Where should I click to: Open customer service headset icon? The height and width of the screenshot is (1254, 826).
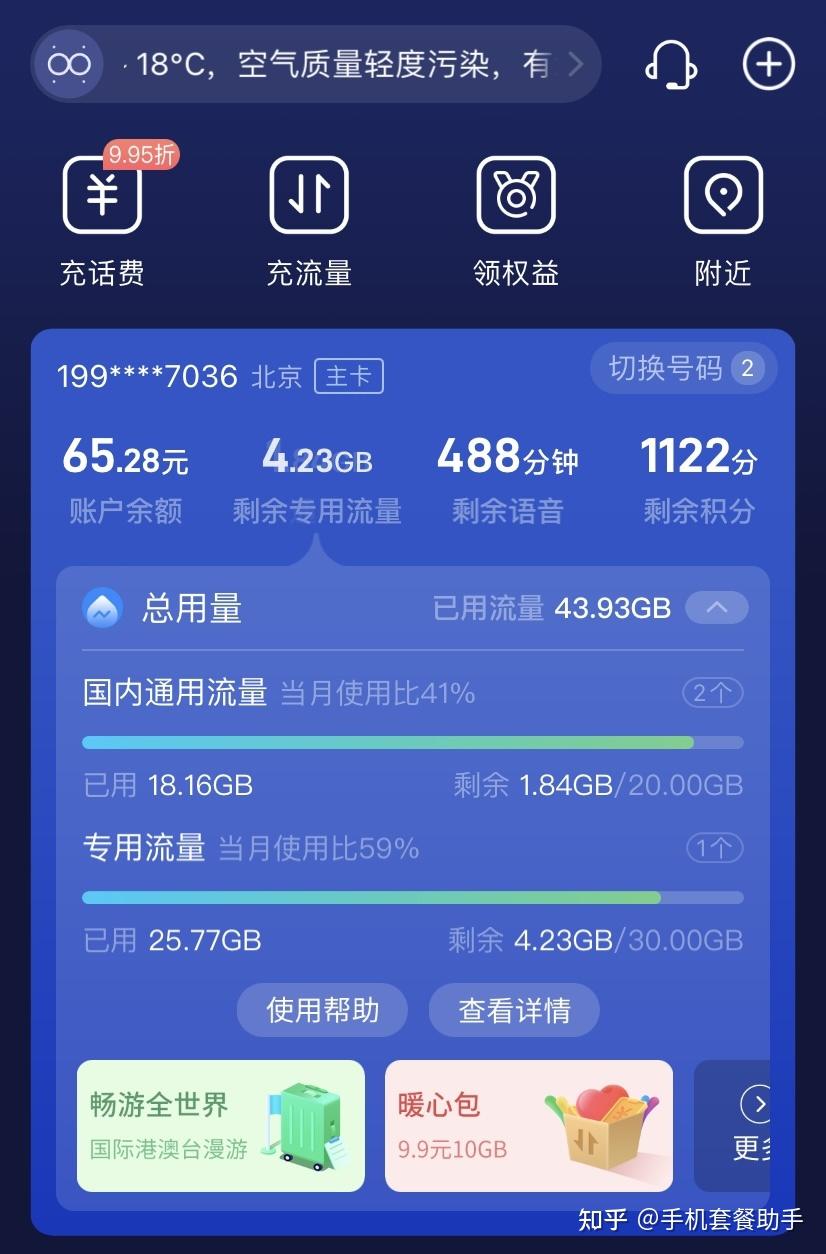pos(669,65)
